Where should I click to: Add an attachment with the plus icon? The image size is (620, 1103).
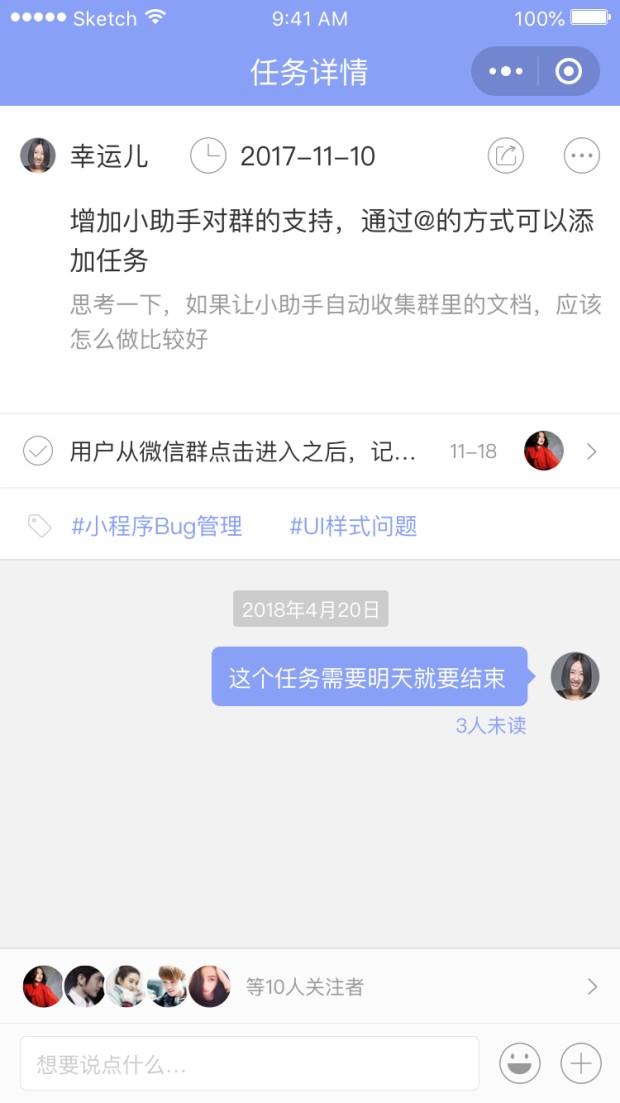[x=581, y=1063]
